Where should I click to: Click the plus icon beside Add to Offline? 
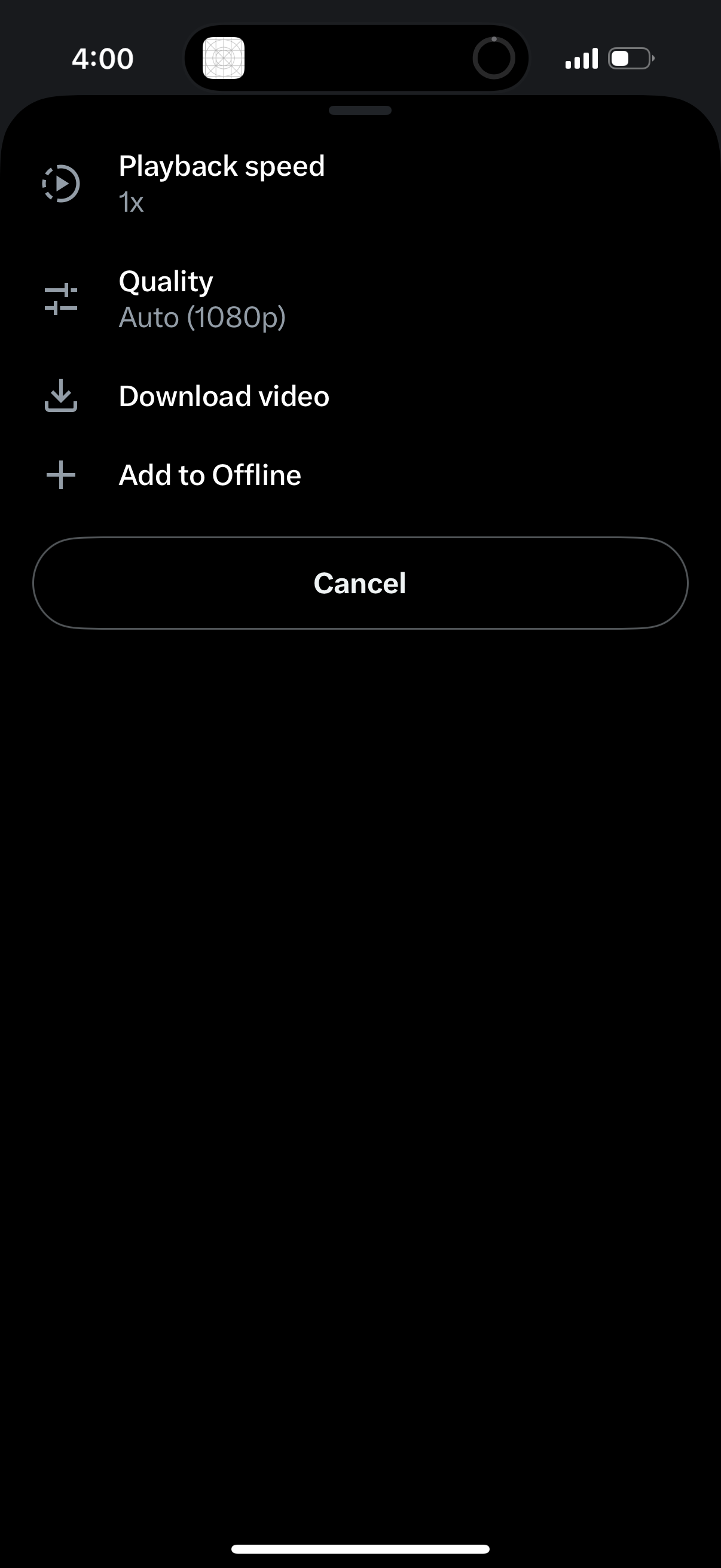pos(61,476)
